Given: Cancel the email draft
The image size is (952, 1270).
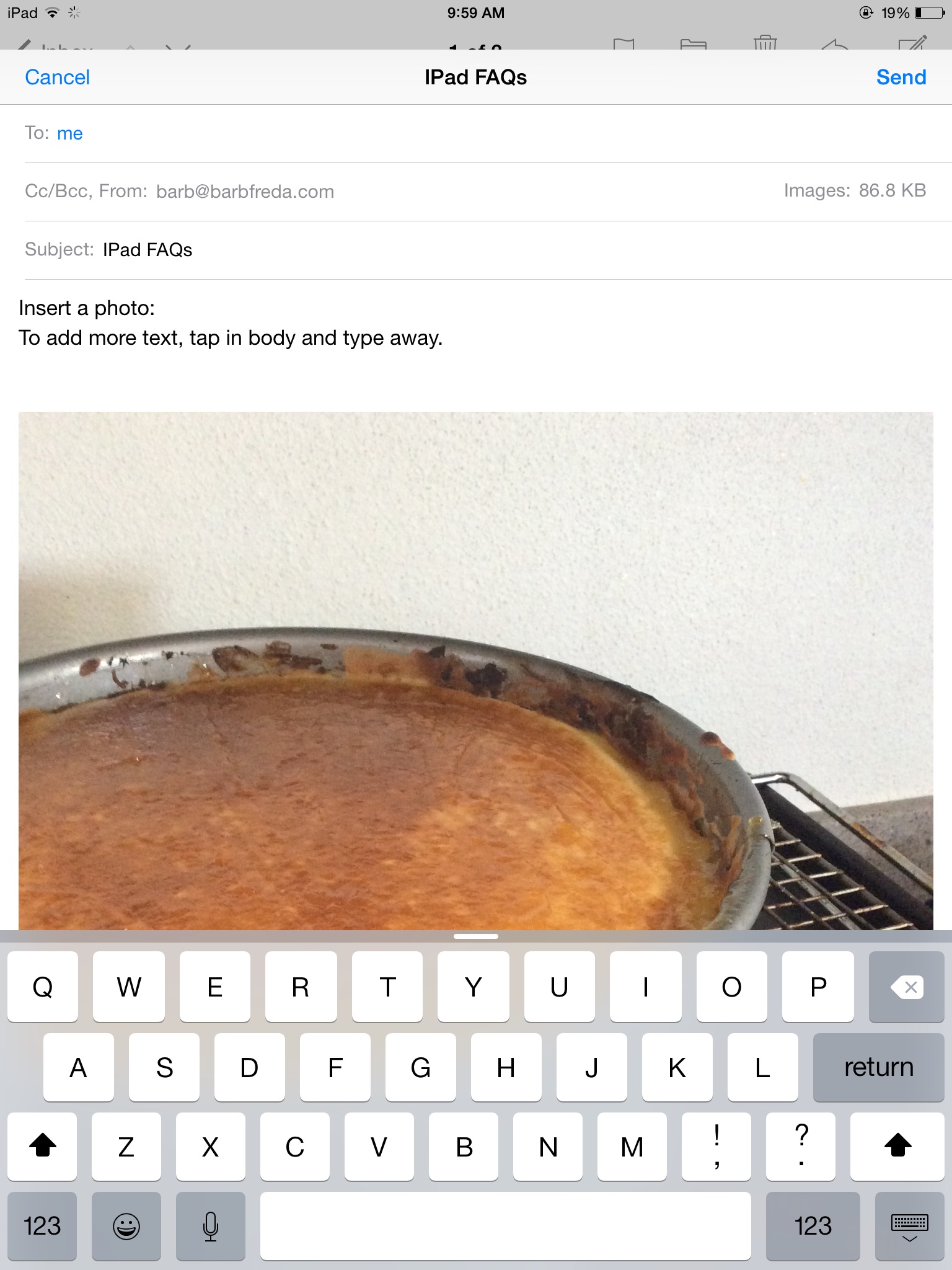Looking at the screenshot, I should (57, 78).
